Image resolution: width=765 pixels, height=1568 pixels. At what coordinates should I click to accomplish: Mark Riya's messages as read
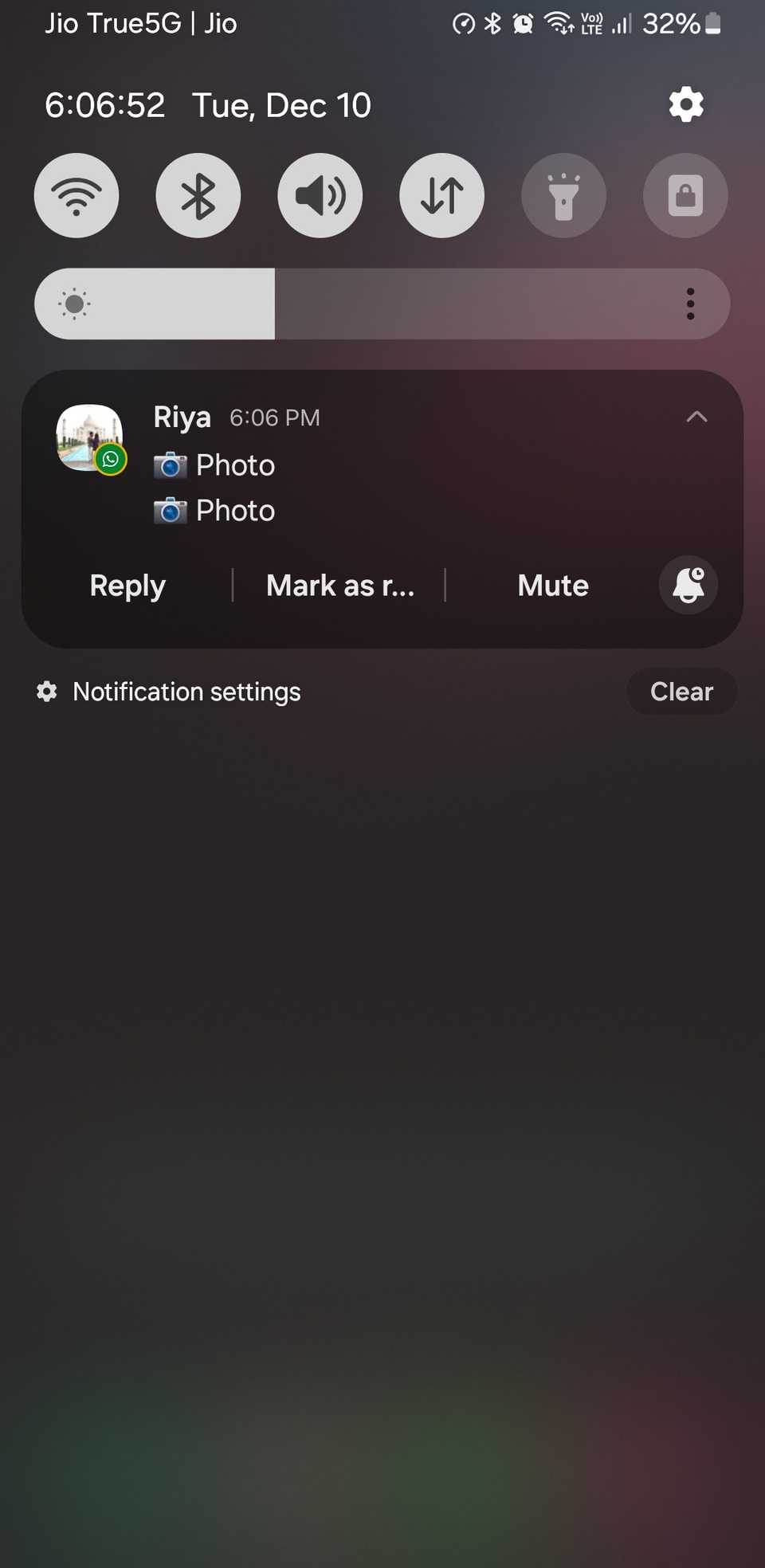[x=339, y=586]
